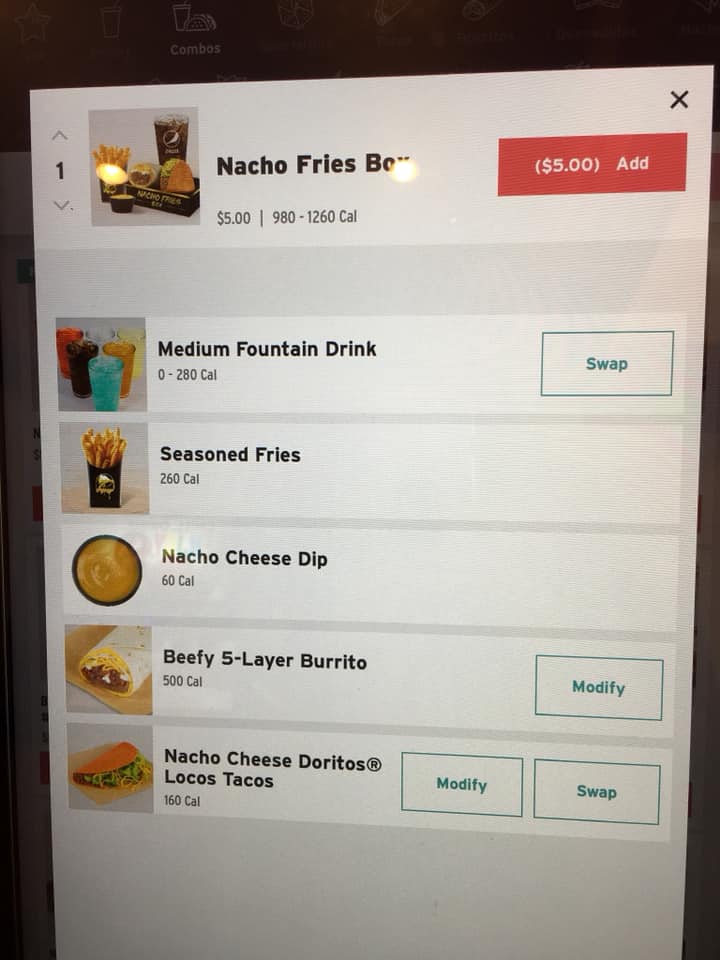The height and width of the screenshot is (960, 720).
Task: Swap the Nacho Cheese Doritos Locos Tacos
Action: [x=596, y=792]
